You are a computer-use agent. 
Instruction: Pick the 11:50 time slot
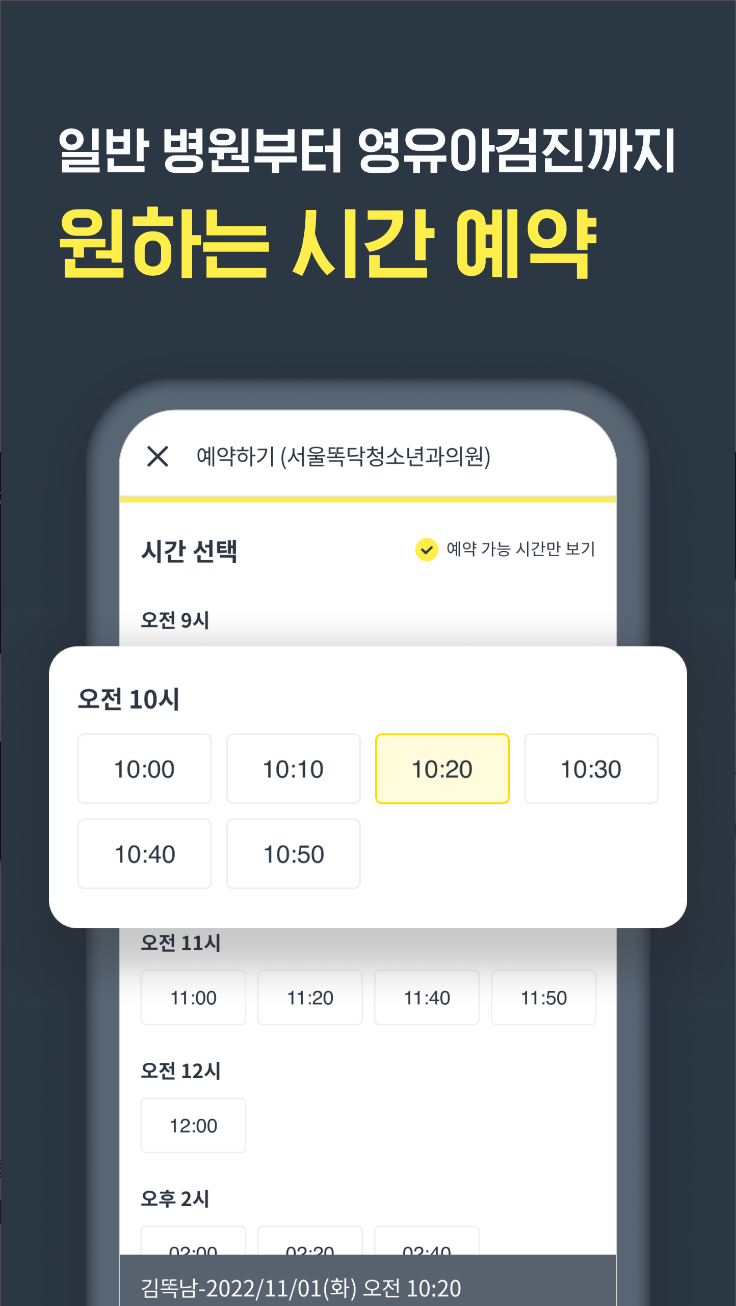(x=543, y=997)
